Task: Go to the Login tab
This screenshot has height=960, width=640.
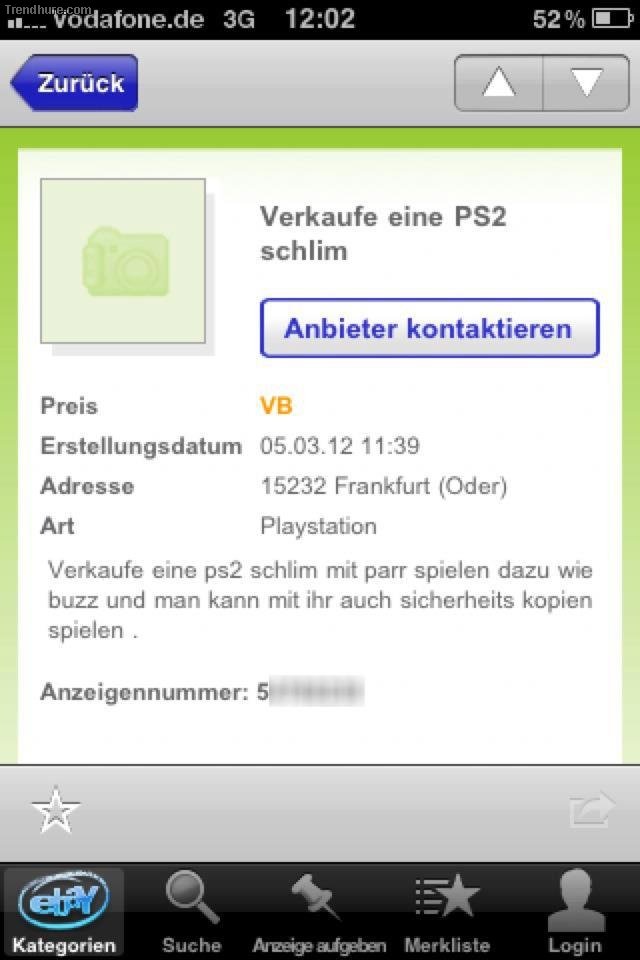Action: click(x=575, y=912)
